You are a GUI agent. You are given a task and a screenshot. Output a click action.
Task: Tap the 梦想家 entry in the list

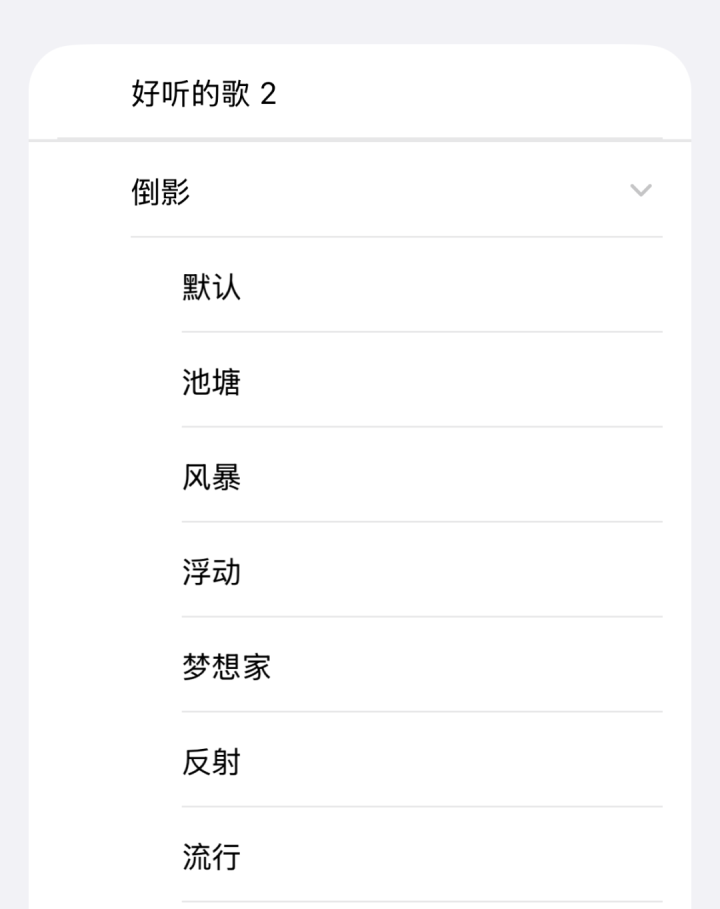coord(223,666)
